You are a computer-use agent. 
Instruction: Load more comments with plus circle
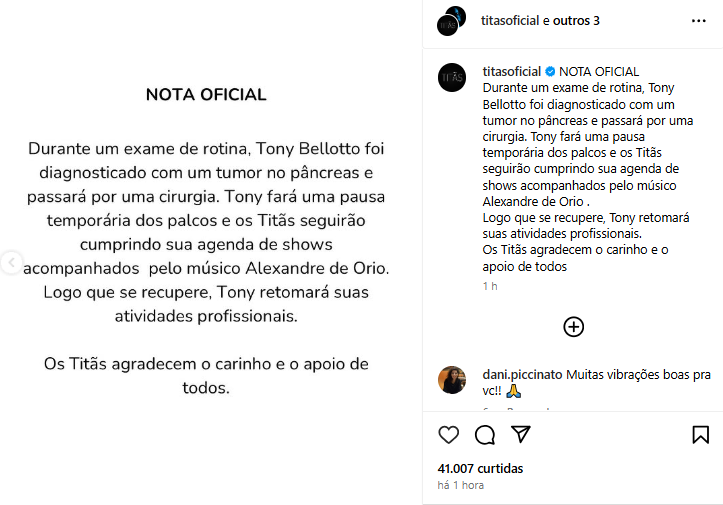click(x=574, y=326)
